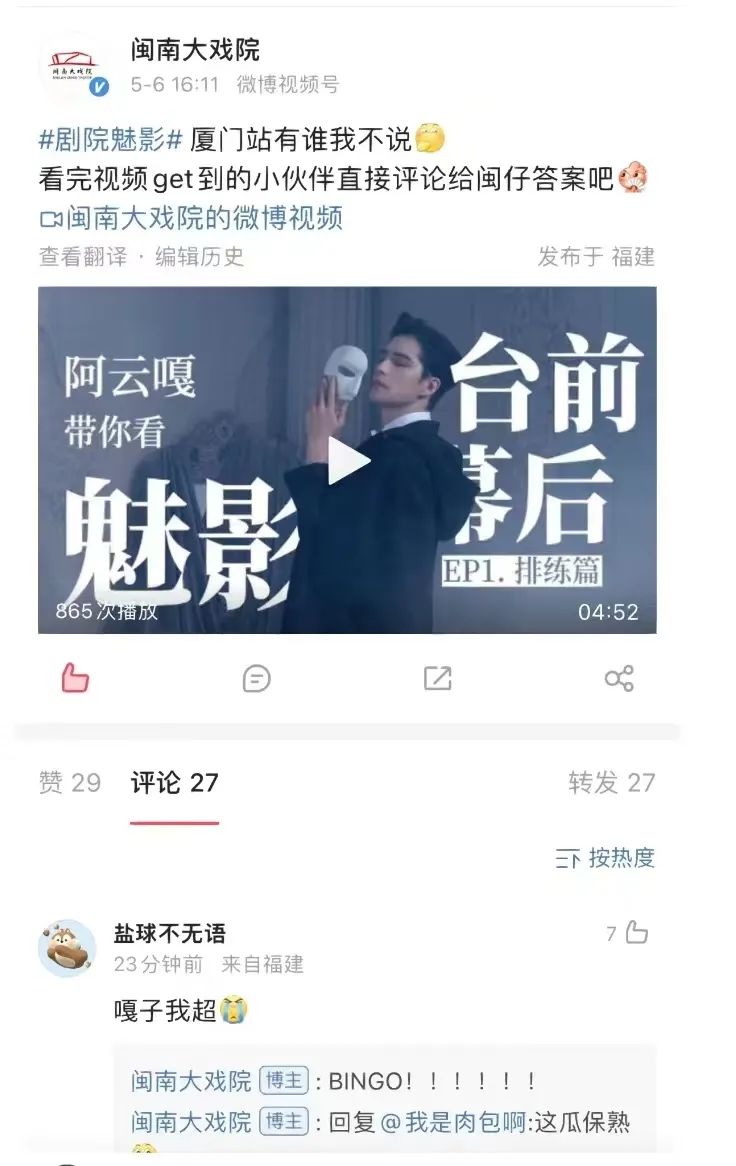Tap 查看翻译 to translate the post
This screenshot has height=1166, width=736.
click(83, 257)
